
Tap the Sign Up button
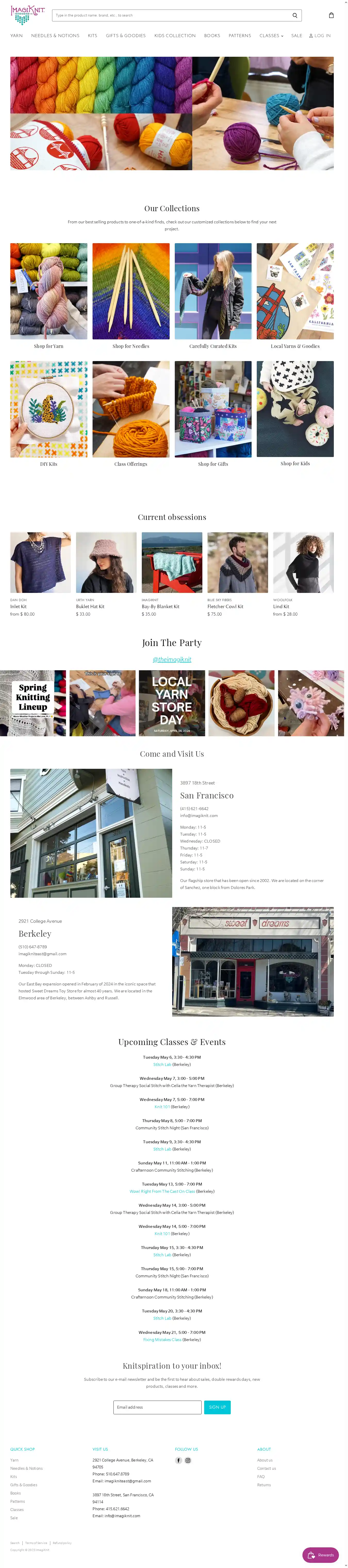coord(217,1407)
